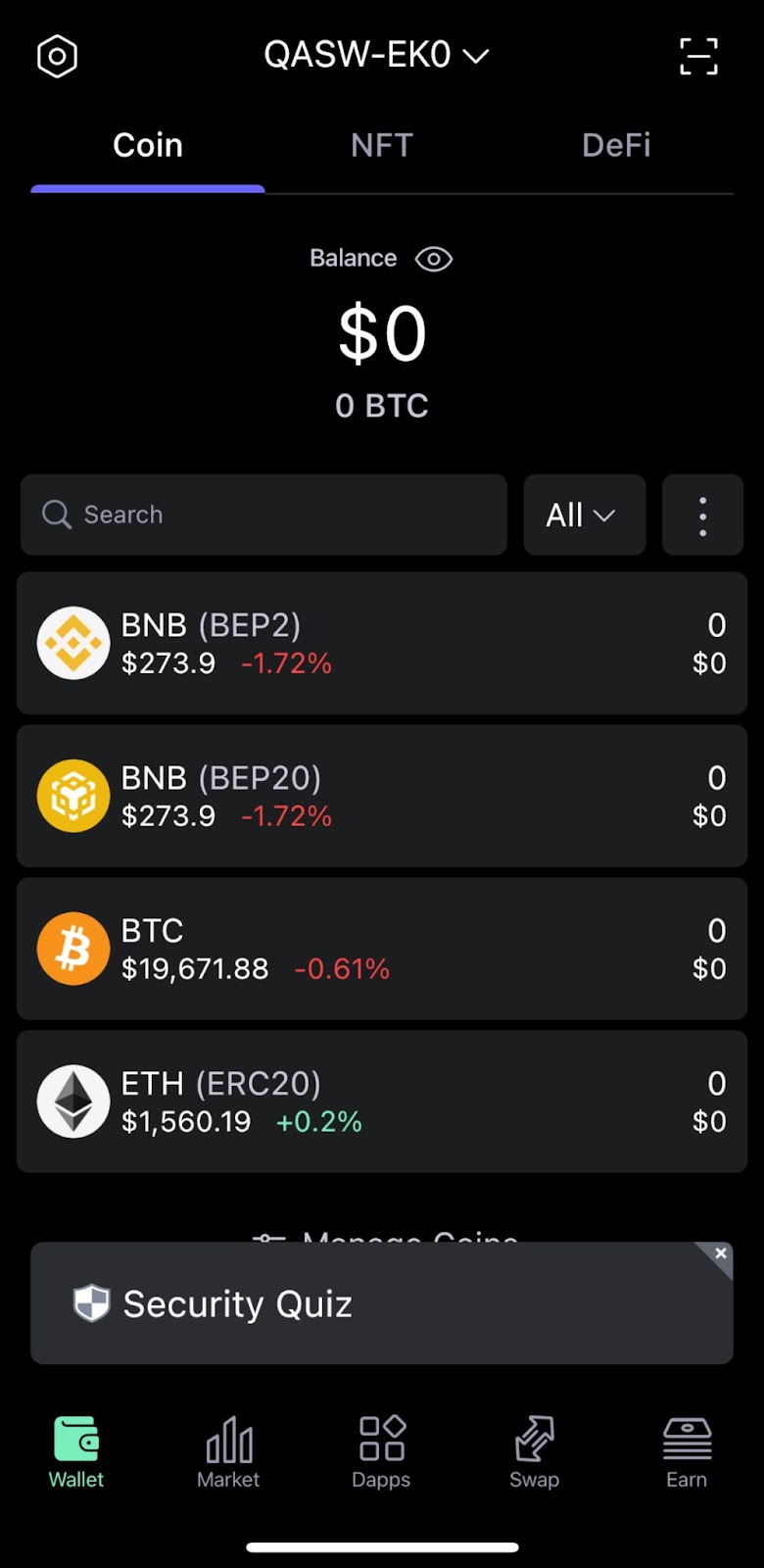Hide balance with the eye icon
The height and width of the screenshot is (1568, 764).
tap(433, 259)
